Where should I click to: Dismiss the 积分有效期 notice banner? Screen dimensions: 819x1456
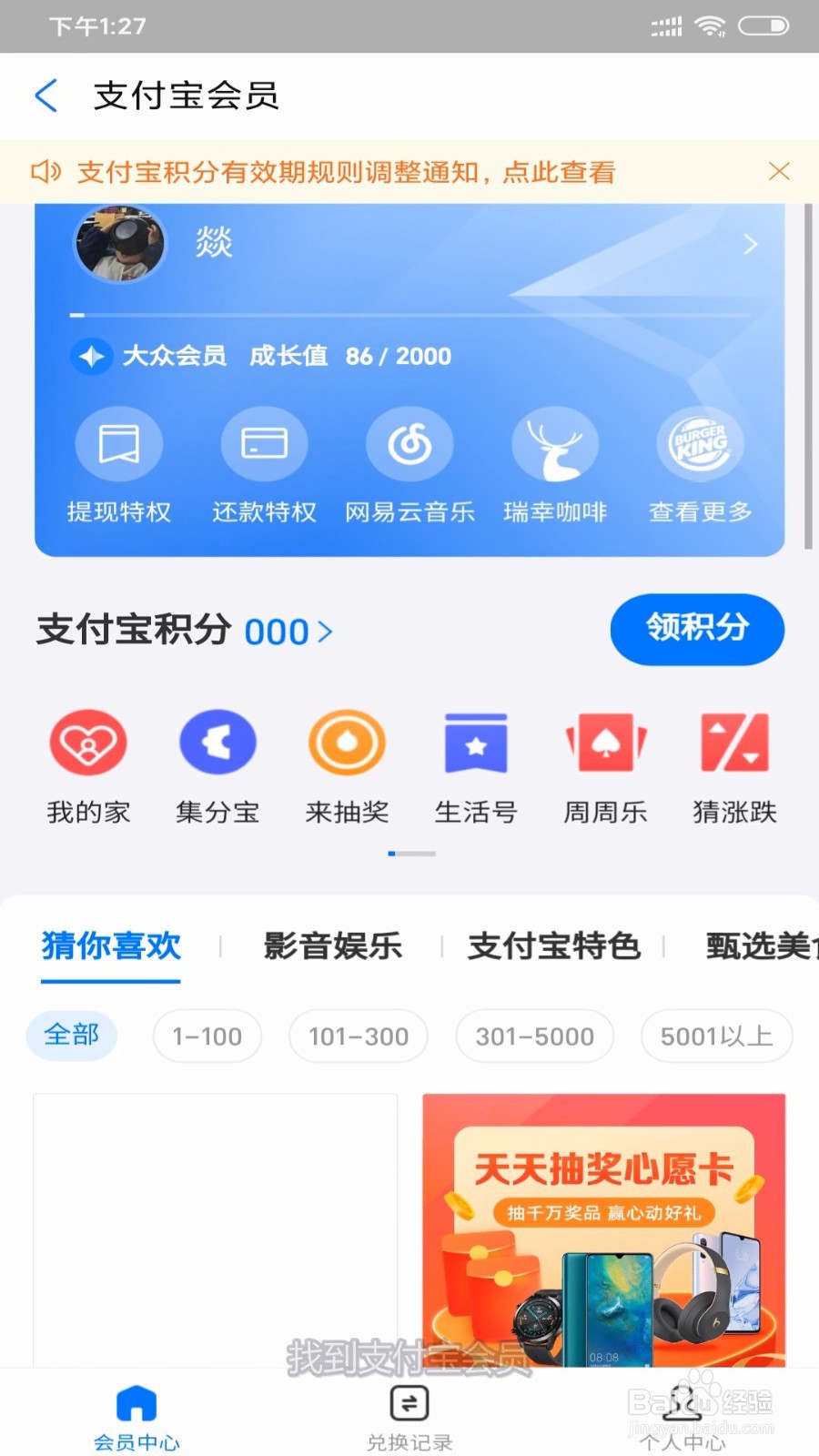(779, 171)
